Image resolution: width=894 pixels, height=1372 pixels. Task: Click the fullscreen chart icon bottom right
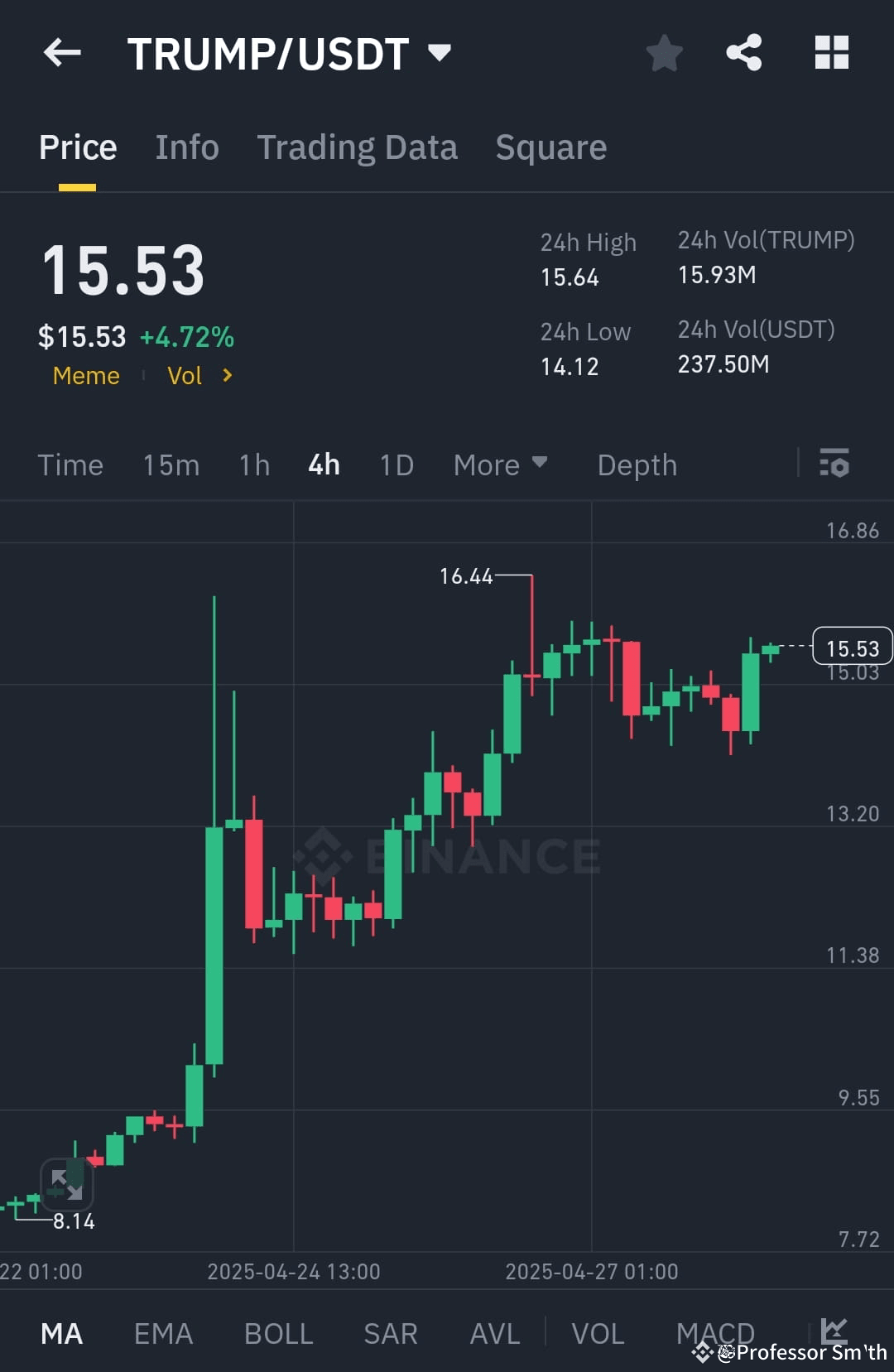(x=833, y=1331)
